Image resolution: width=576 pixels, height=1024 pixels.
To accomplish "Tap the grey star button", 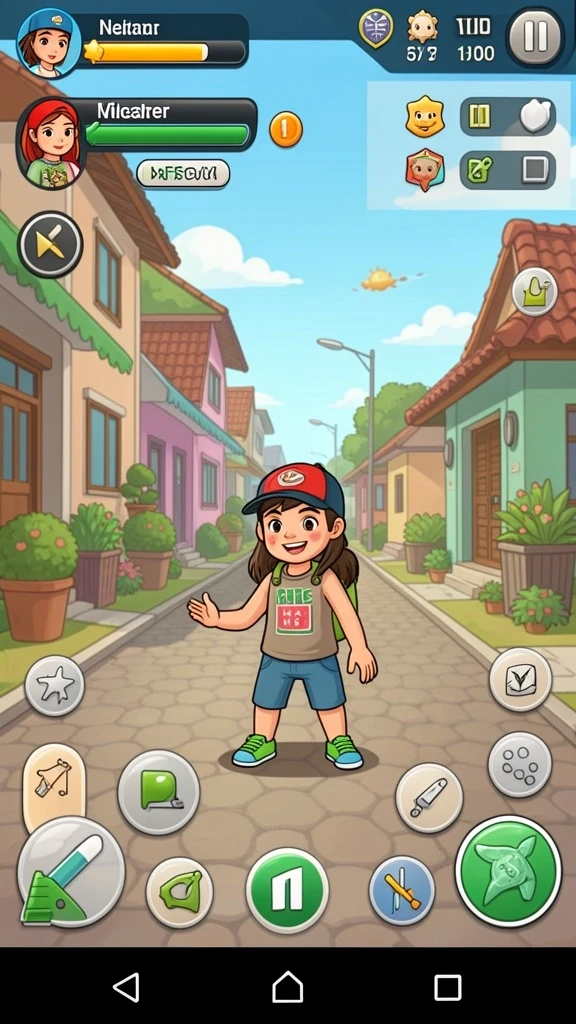I will [x=54, y=686].
